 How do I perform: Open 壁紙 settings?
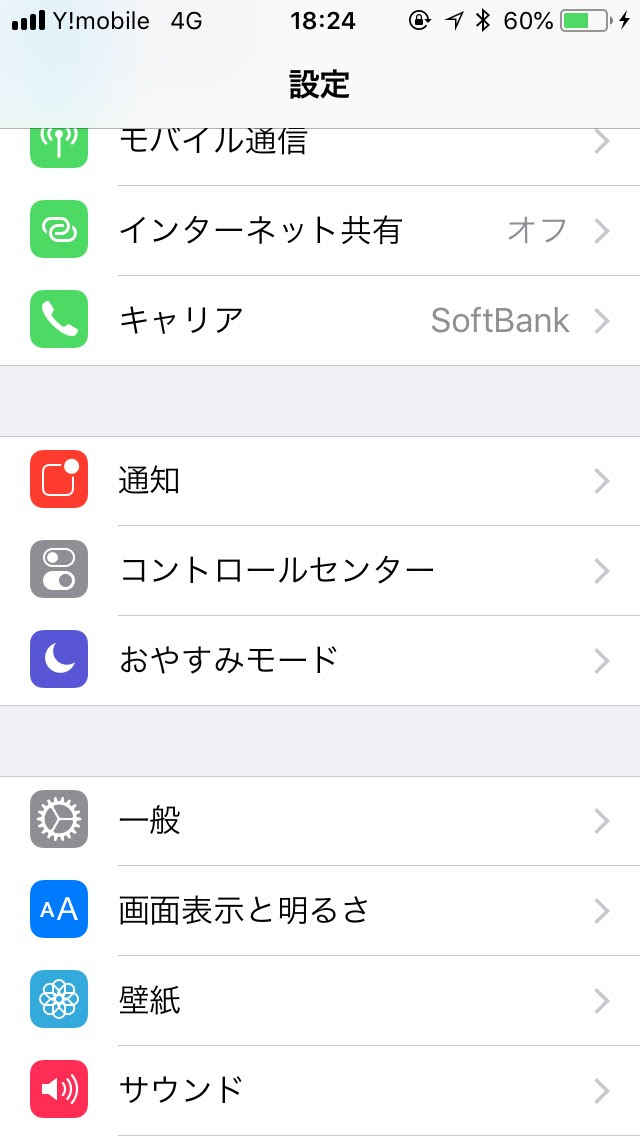click(x=320, y=1001)
